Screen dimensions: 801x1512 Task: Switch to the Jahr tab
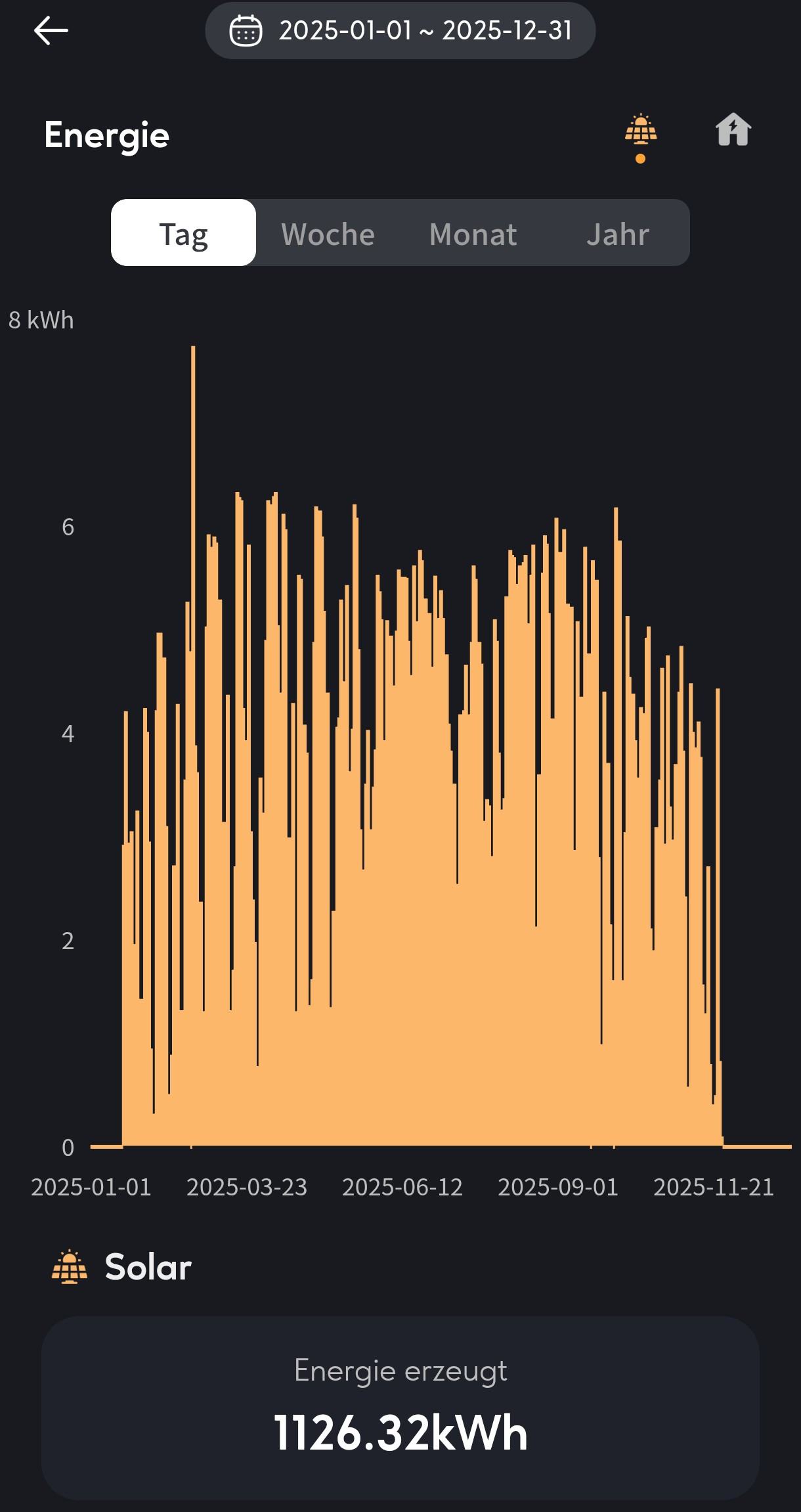click(617, 233)
